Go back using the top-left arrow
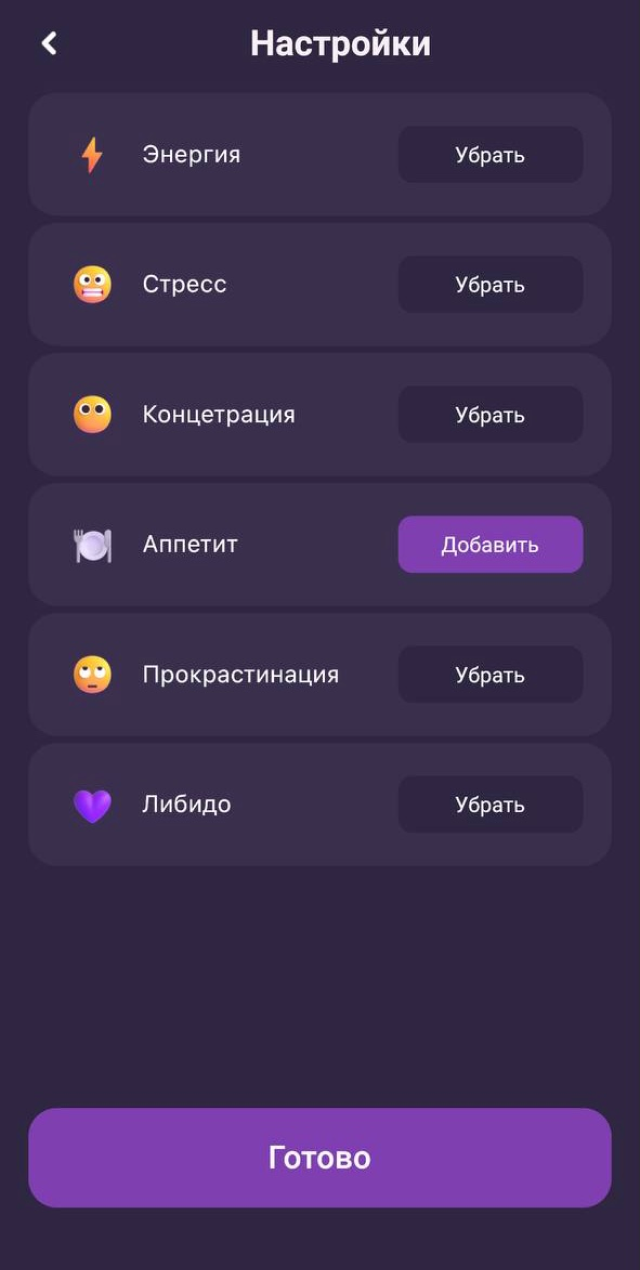The image size is (640, 1270). coord(49,43)
